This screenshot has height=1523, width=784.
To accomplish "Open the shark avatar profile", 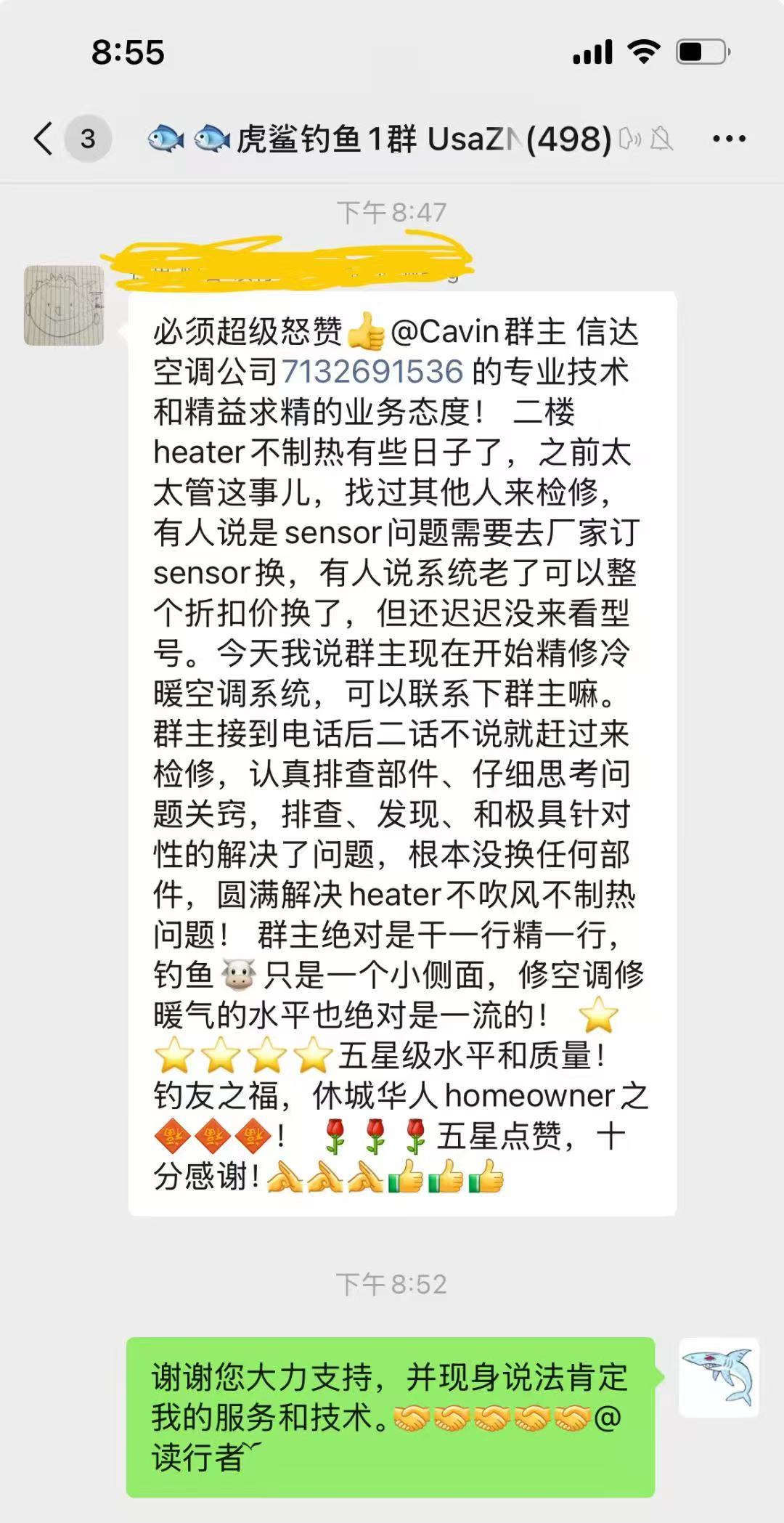I will 719,1377.
